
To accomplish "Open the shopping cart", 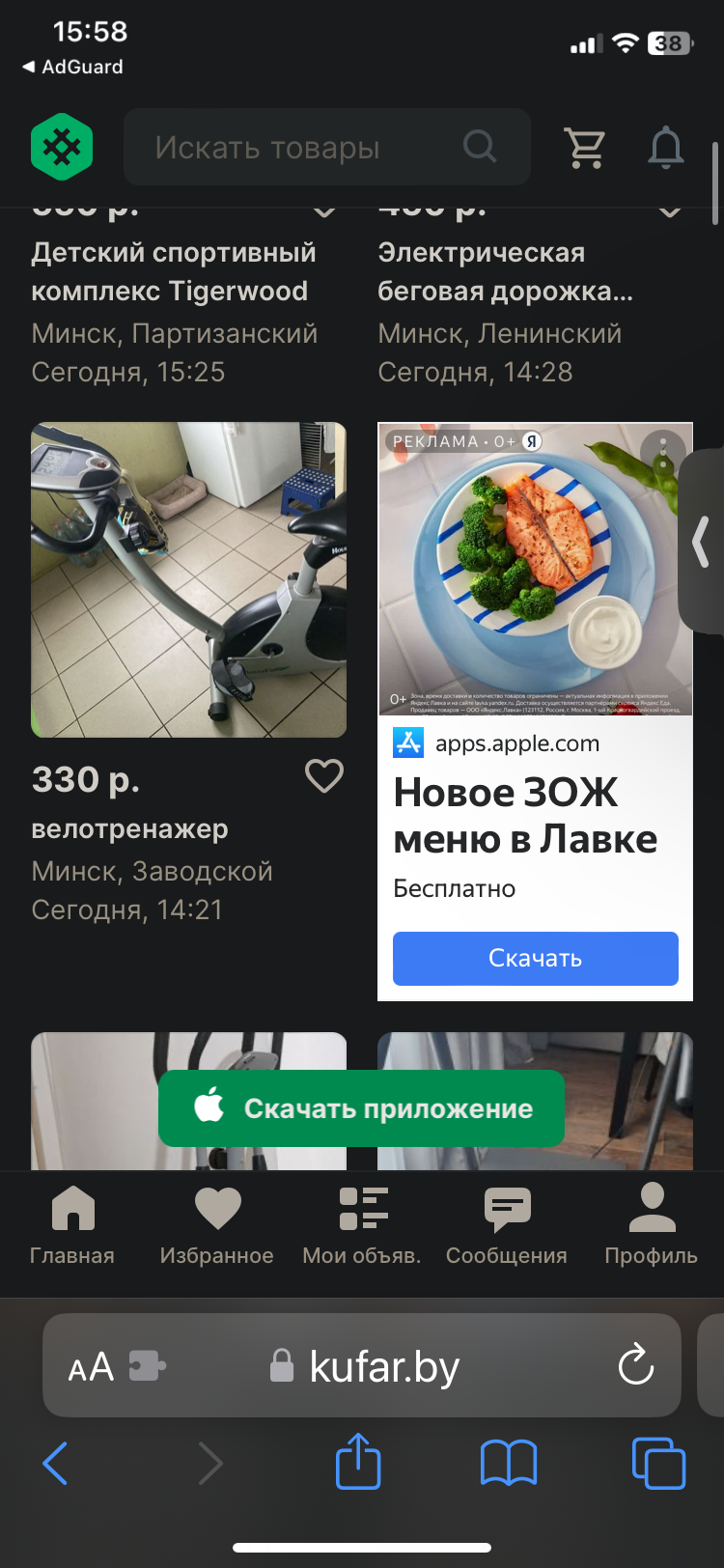I will 584,148.
